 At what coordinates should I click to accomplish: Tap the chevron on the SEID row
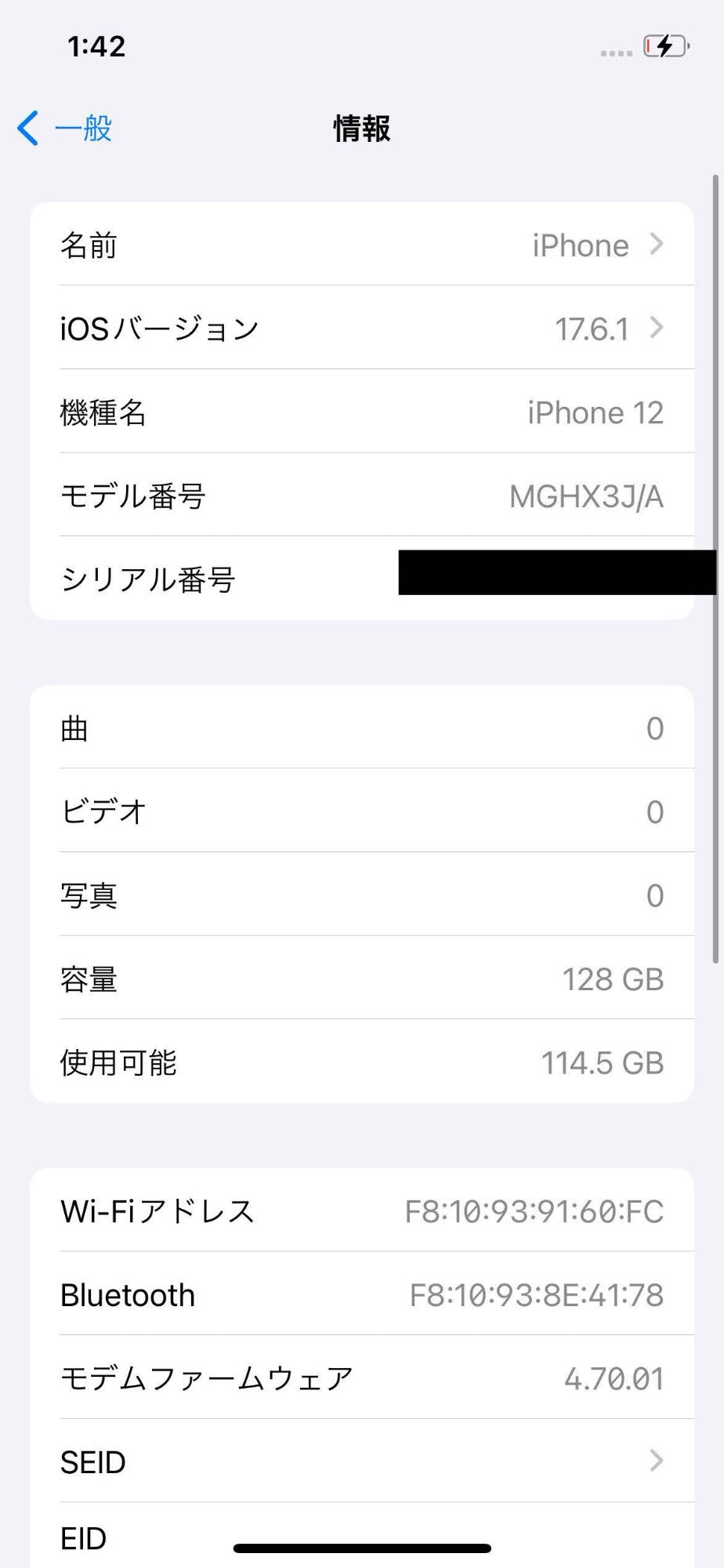pyautogui.click(x=657, y=1461)
